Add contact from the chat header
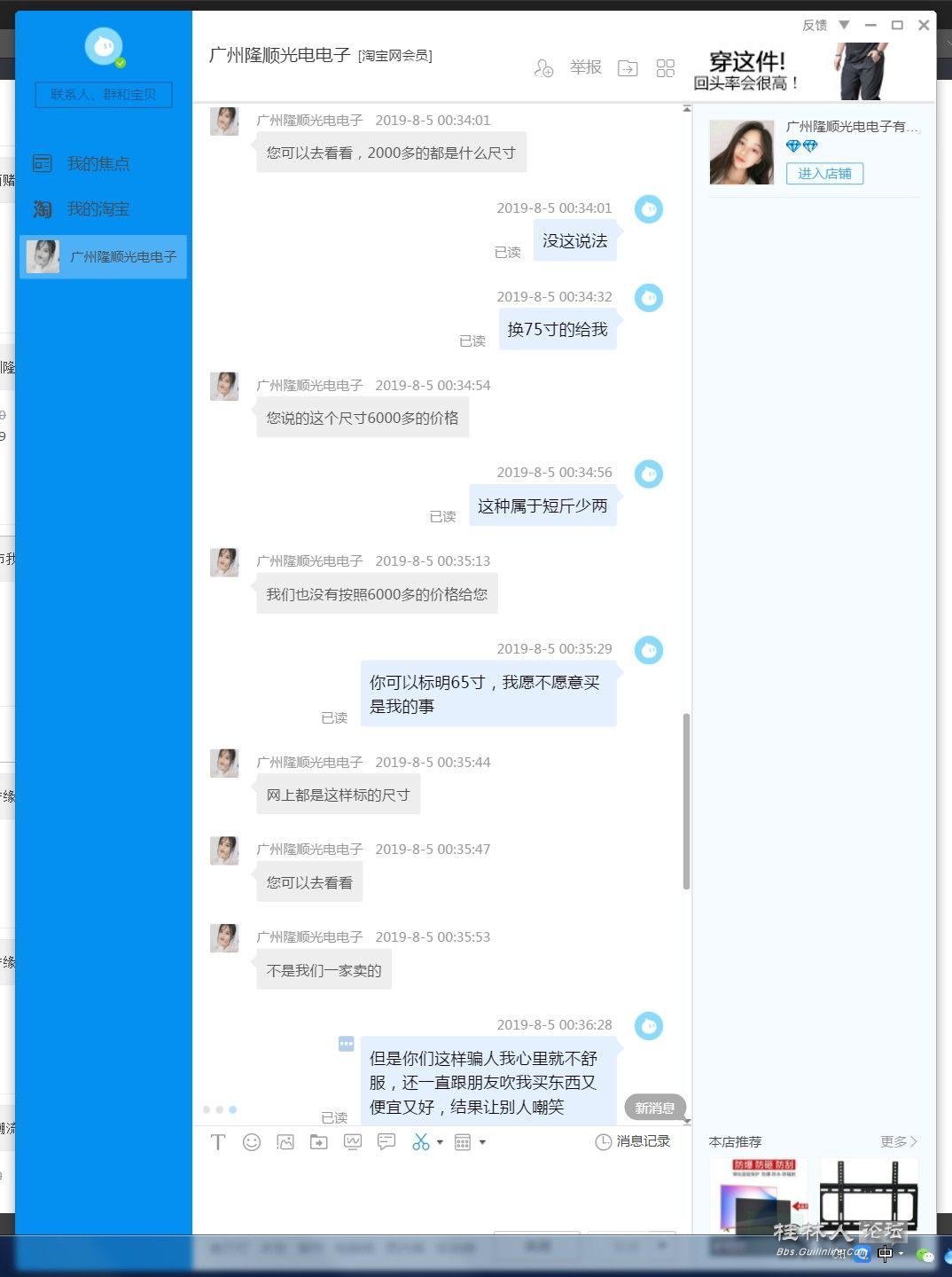The image size is (952, 1277). pyautogui.click(x=543, y=68)
